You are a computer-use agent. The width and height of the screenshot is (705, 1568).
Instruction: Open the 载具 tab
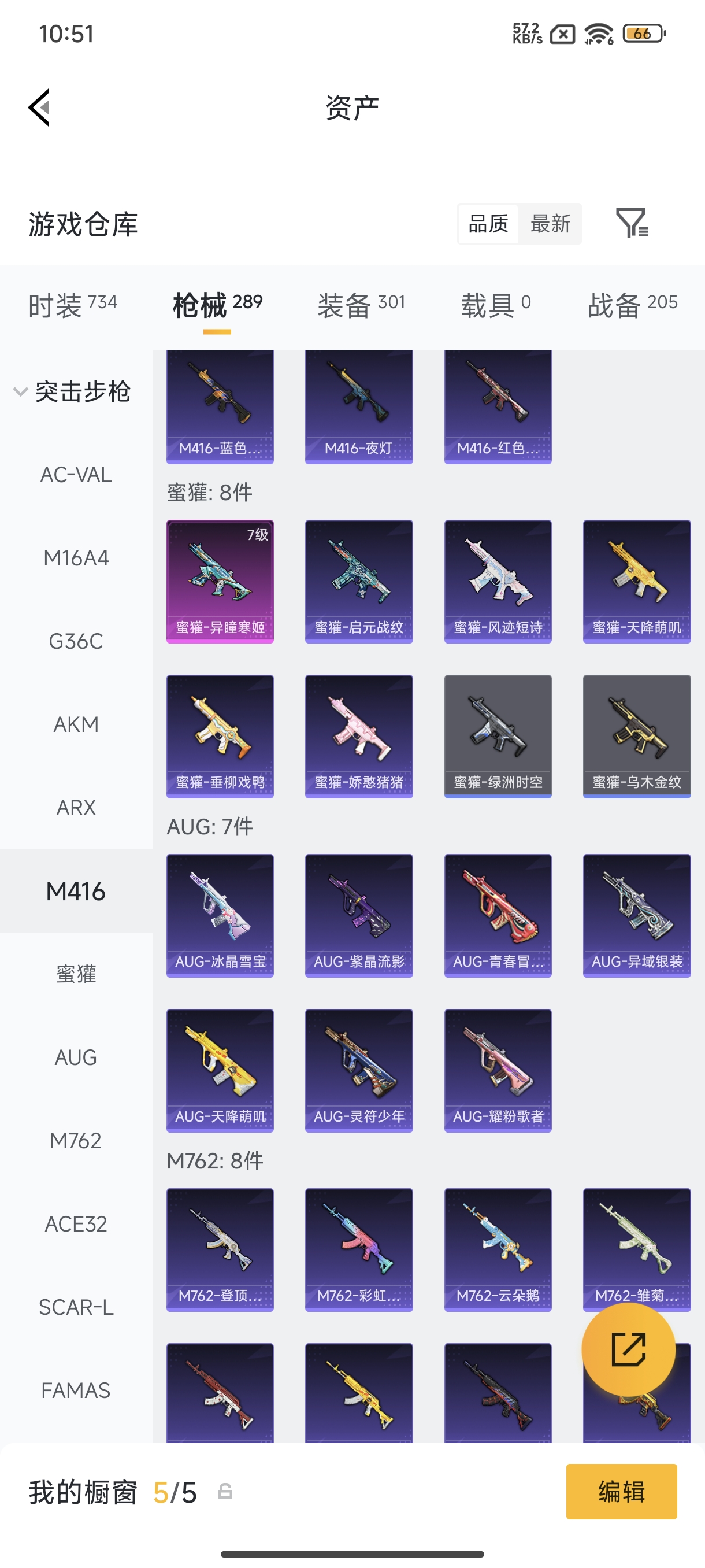495,304
